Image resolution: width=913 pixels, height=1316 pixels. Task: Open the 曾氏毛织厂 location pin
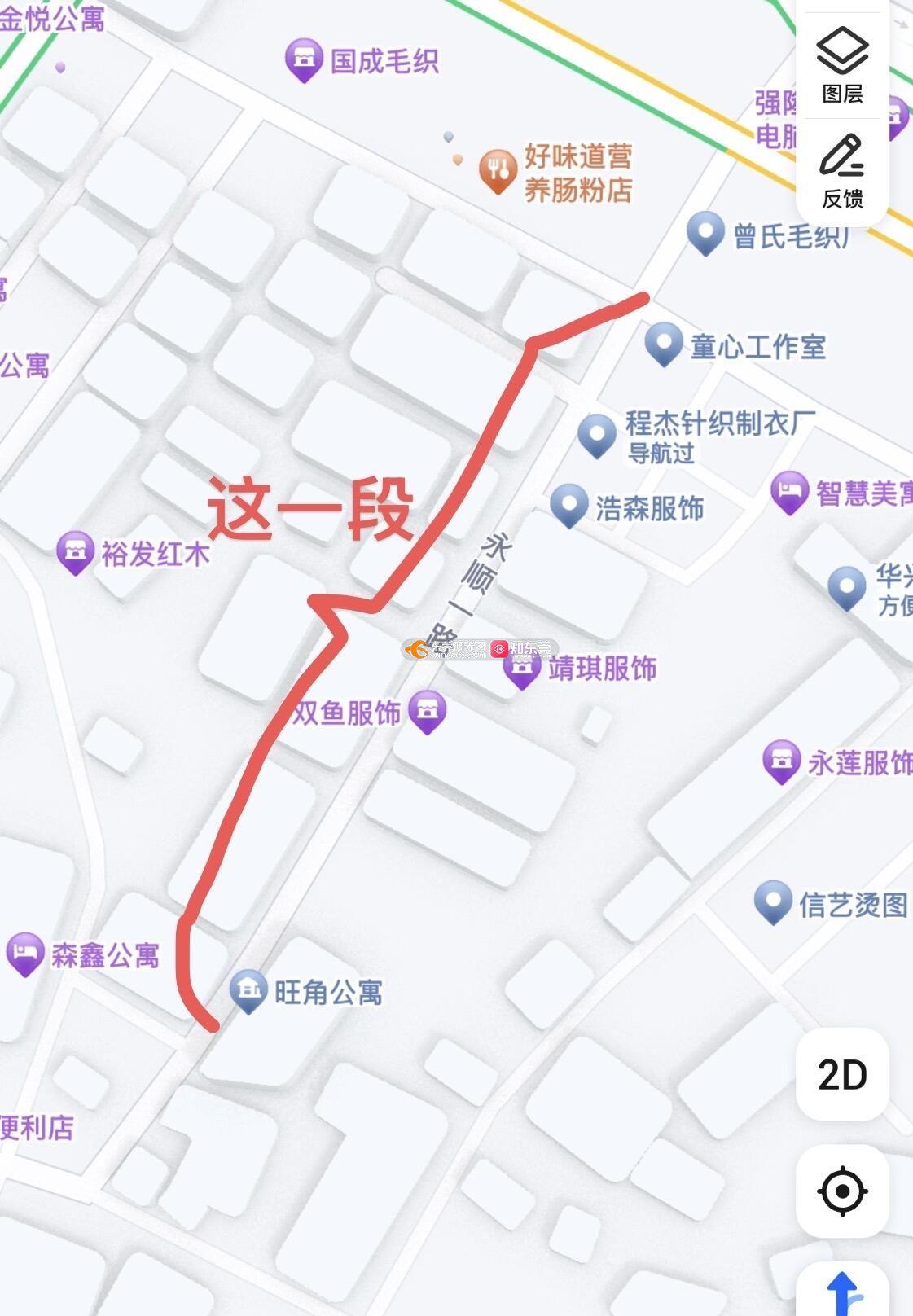[x=705, y=233]
